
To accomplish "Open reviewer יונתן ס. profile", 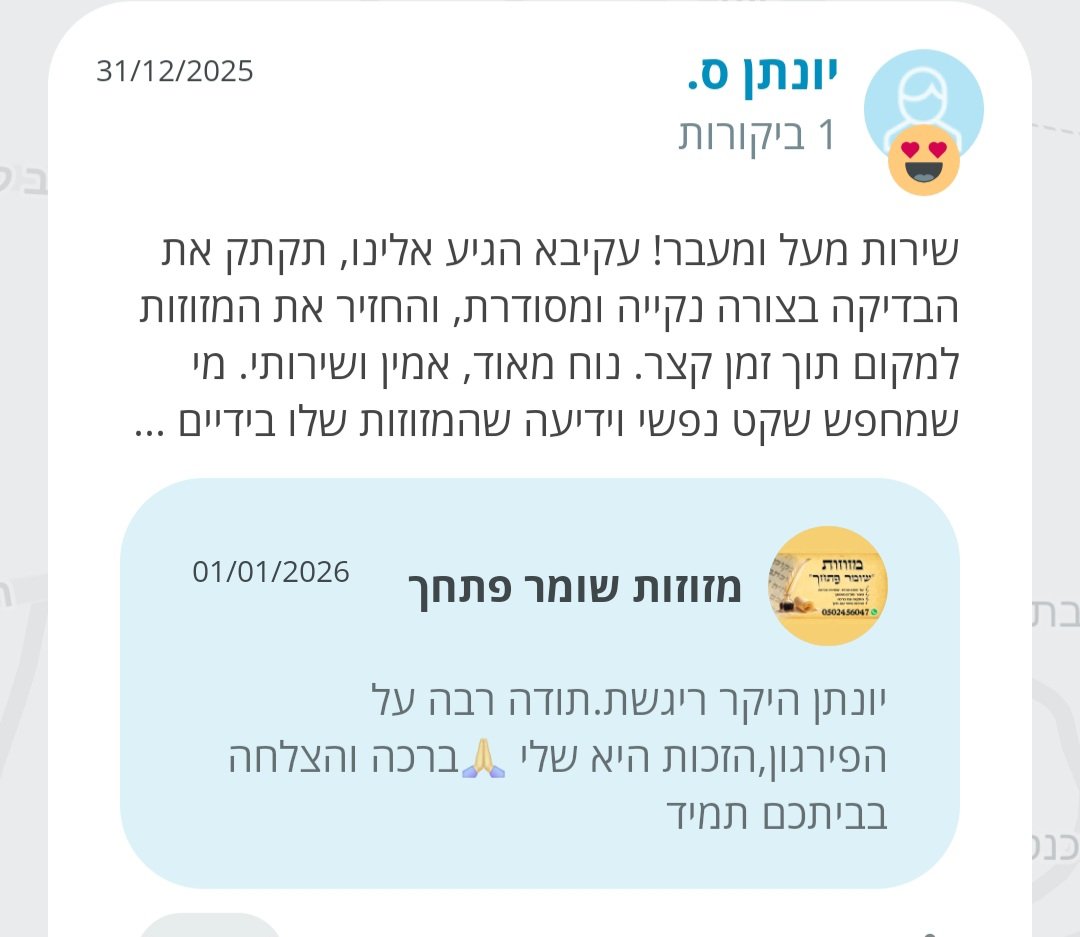I will pos(762,72).
